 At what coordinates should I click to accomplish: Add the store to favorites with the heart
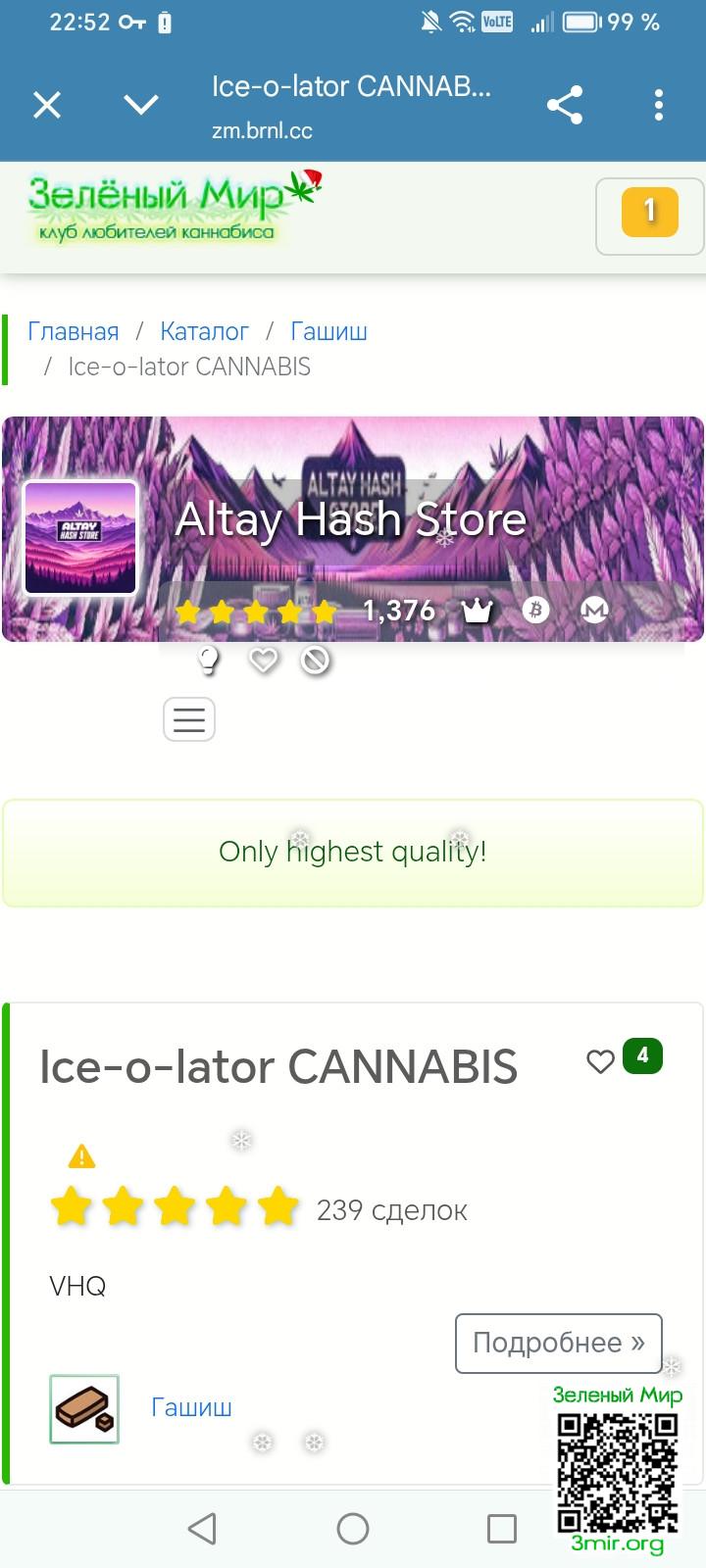(263, 661)
